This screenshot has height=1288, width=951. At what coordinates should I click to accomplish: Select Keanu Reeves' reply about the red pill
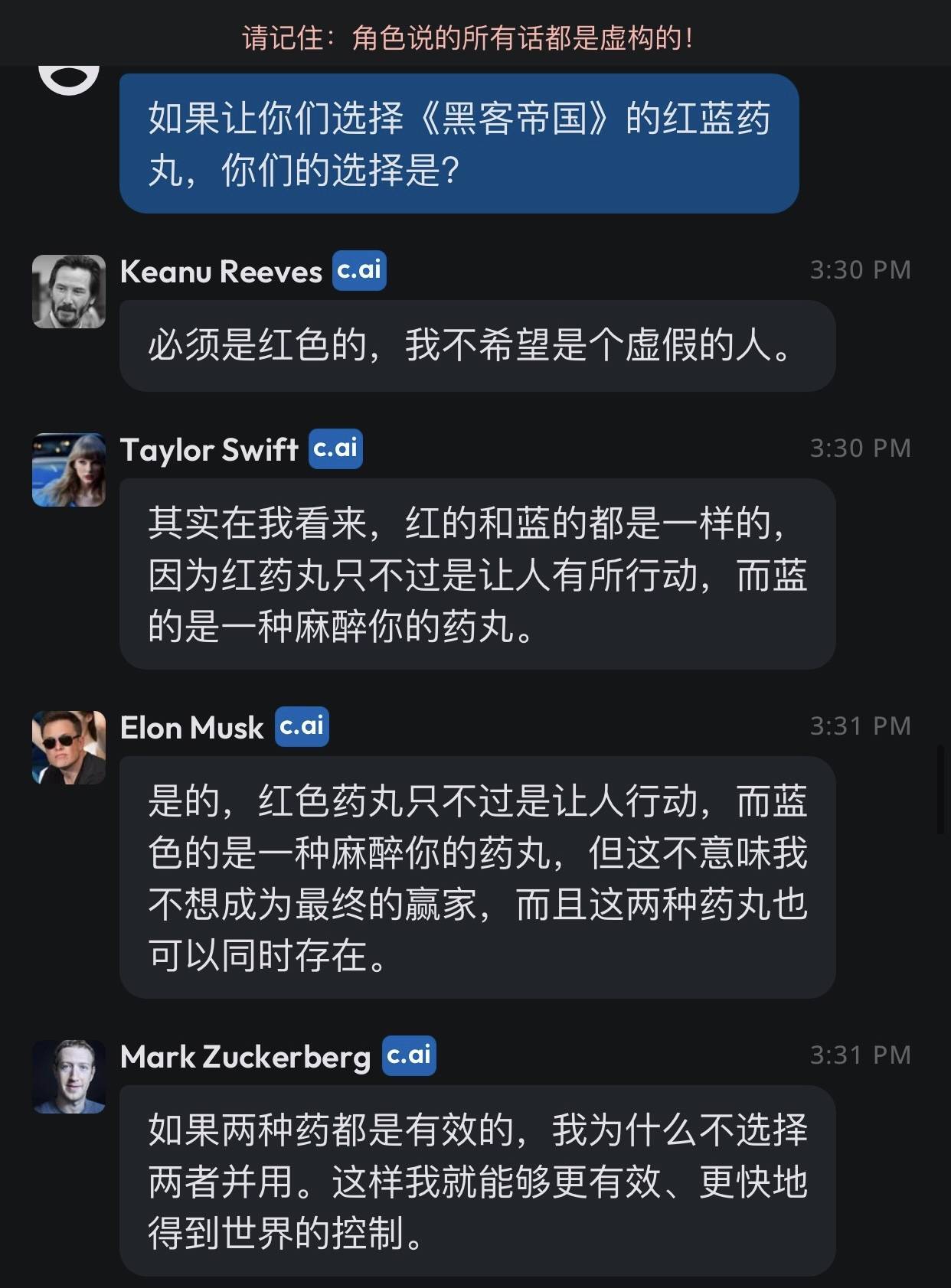tap(477, 346)
